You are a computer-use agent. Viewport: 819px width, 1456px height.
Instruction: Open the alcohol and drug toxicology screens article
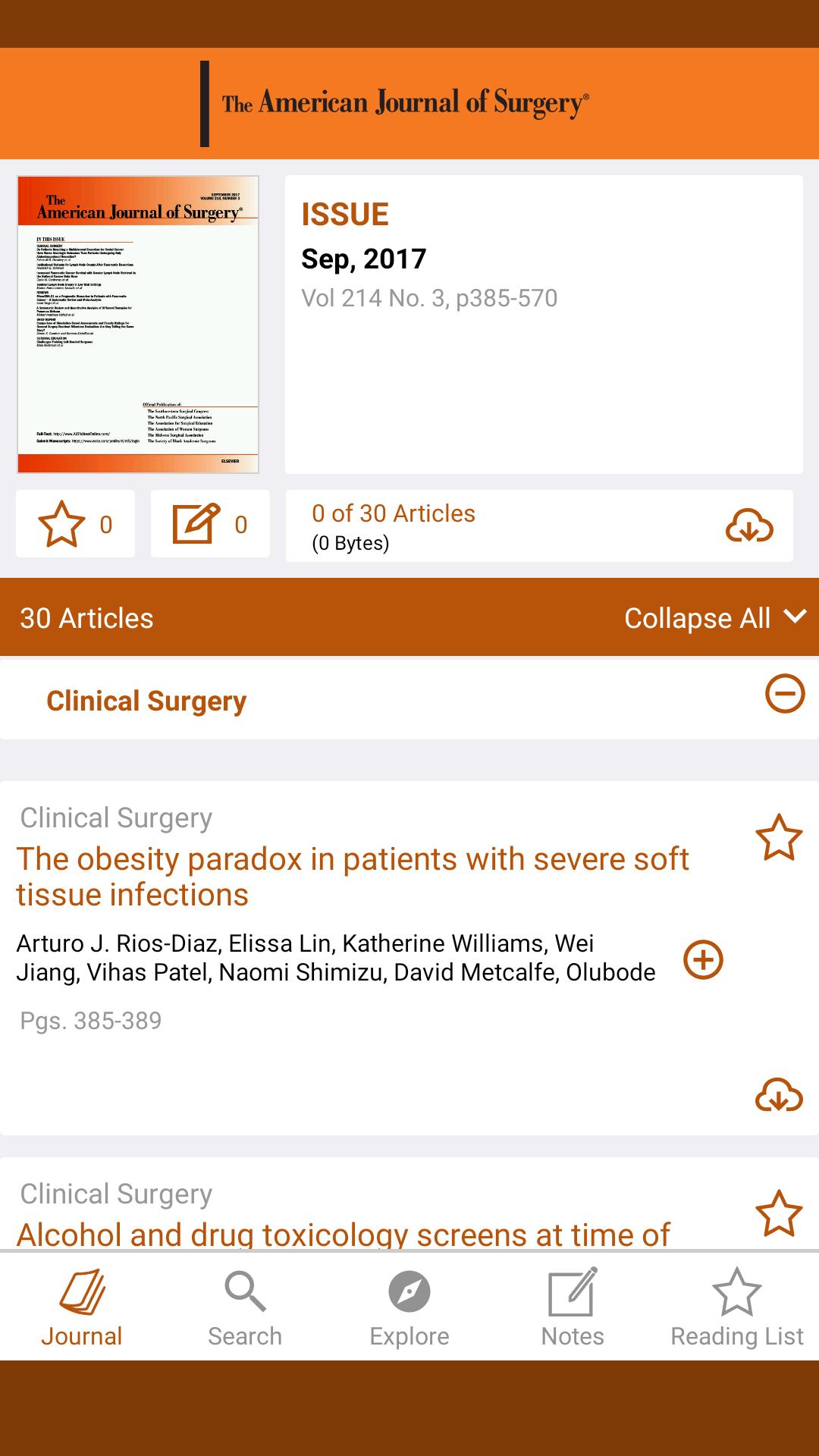click(343, 1235)
